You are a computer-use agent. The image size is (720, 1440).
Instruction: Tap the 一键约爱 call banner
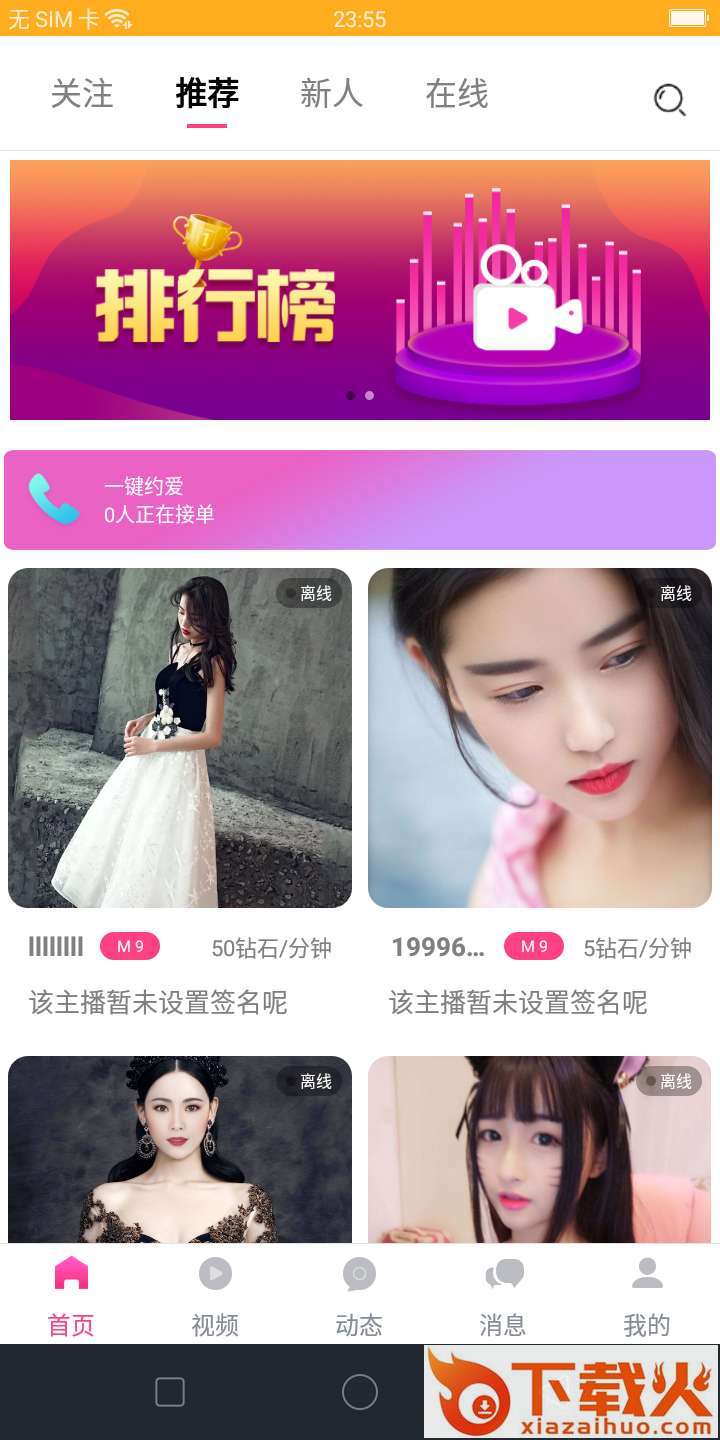click(360, 500)
